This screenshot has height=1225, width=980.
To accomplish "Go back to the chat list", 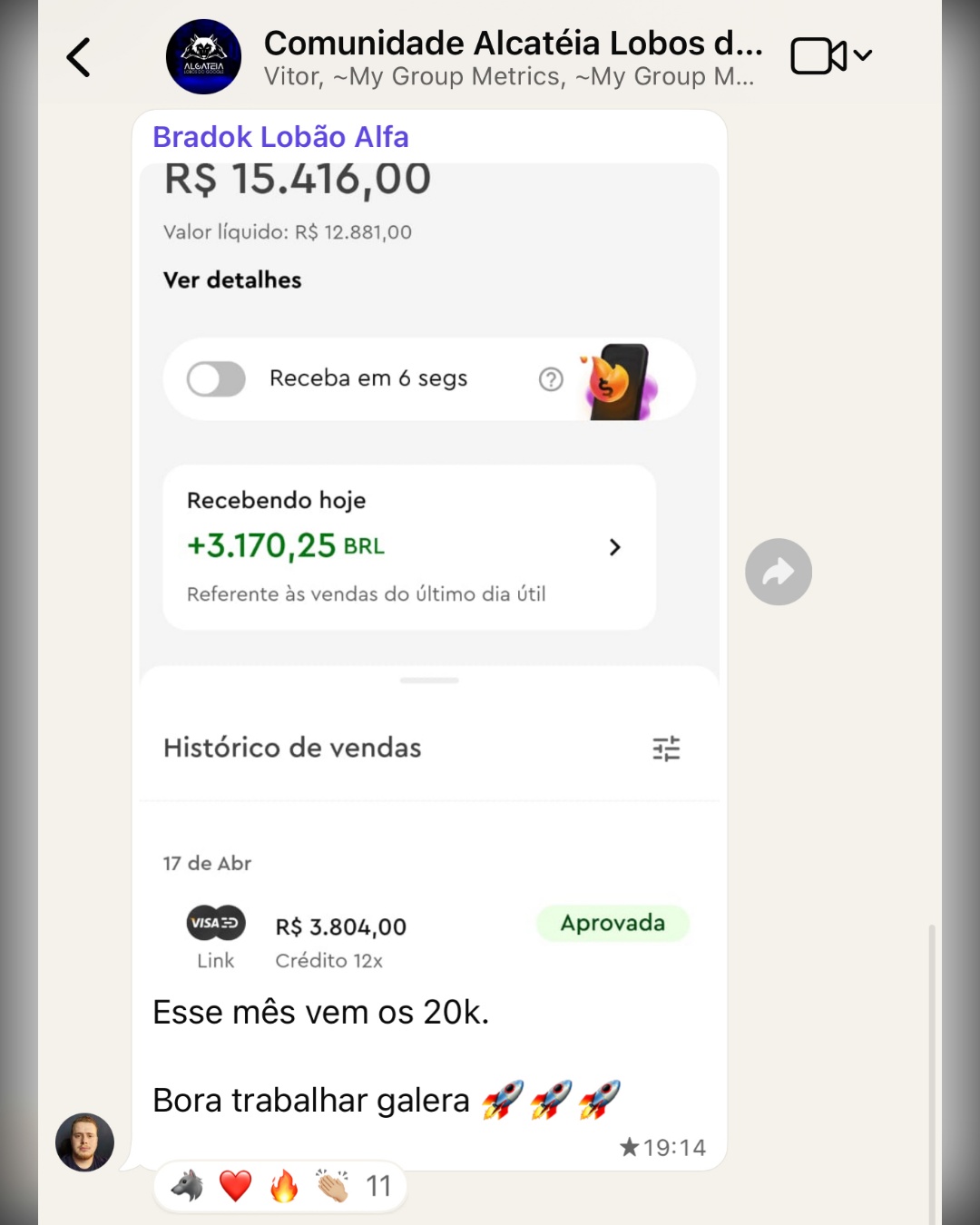I will pos(79,57).
